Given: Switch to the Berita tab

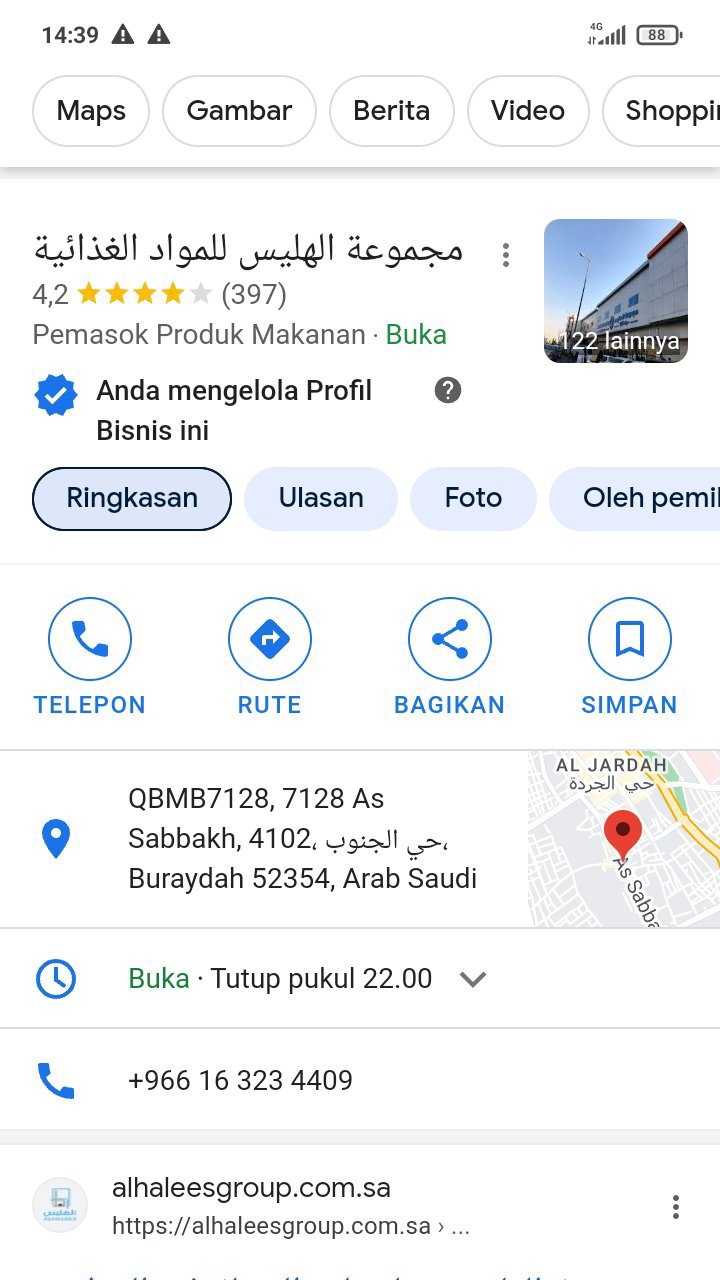Looking at the screenshot, I should 391,111.
